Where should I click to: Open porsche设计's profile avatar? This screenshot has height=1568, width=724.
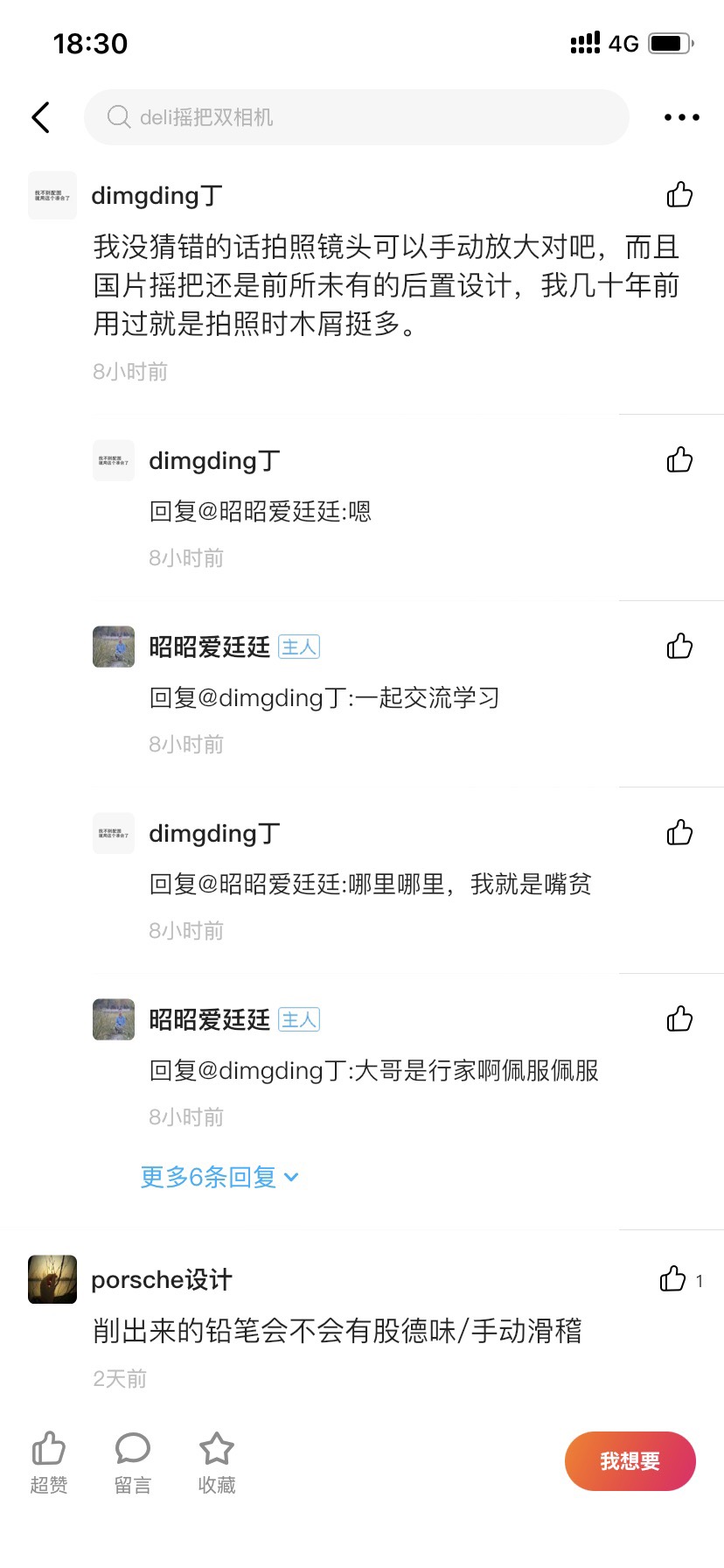coord(52,1279)
